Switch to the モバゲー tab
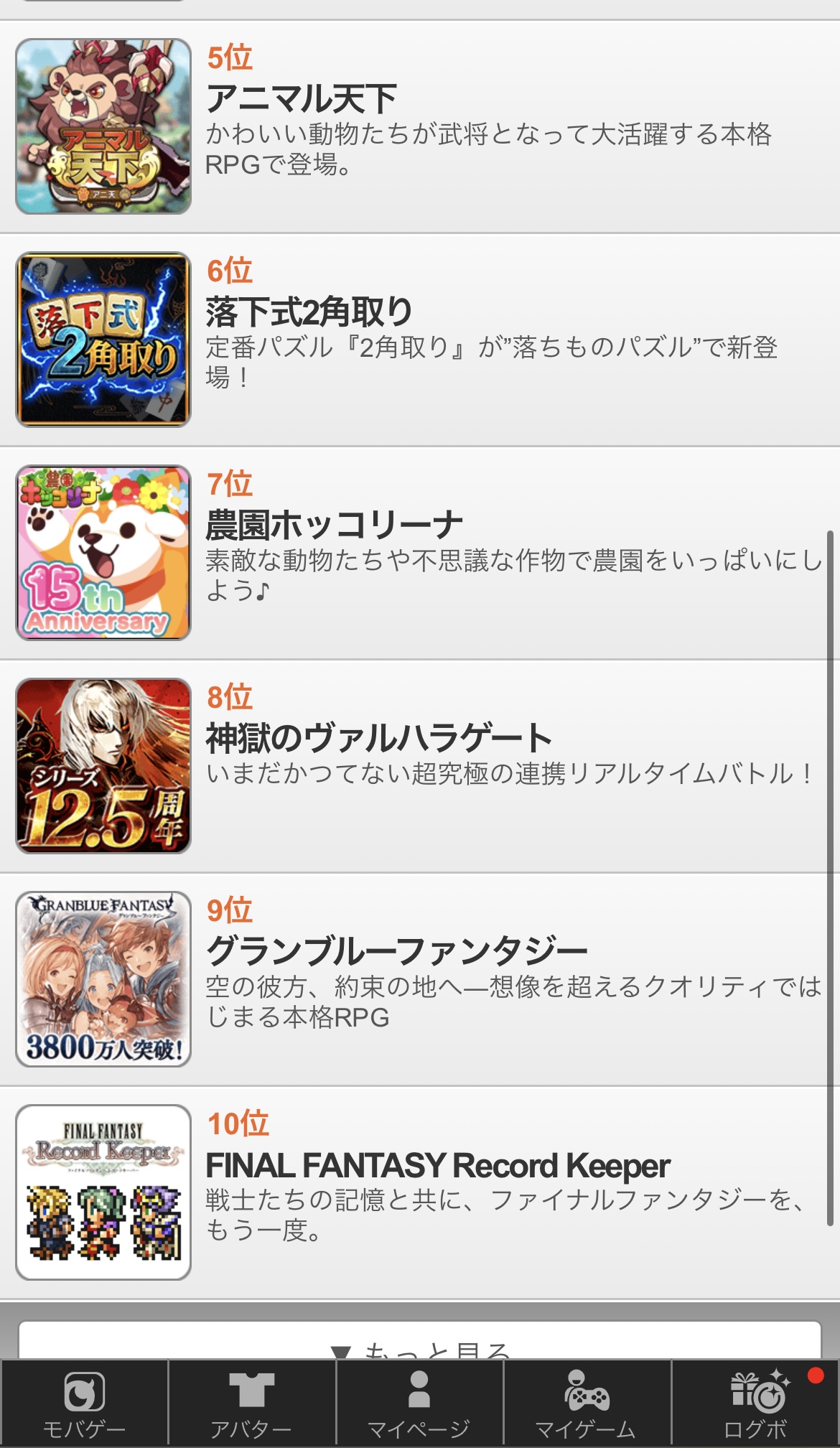The image size is (840, 1448). pyautogui.click(x=84, y=1403)
